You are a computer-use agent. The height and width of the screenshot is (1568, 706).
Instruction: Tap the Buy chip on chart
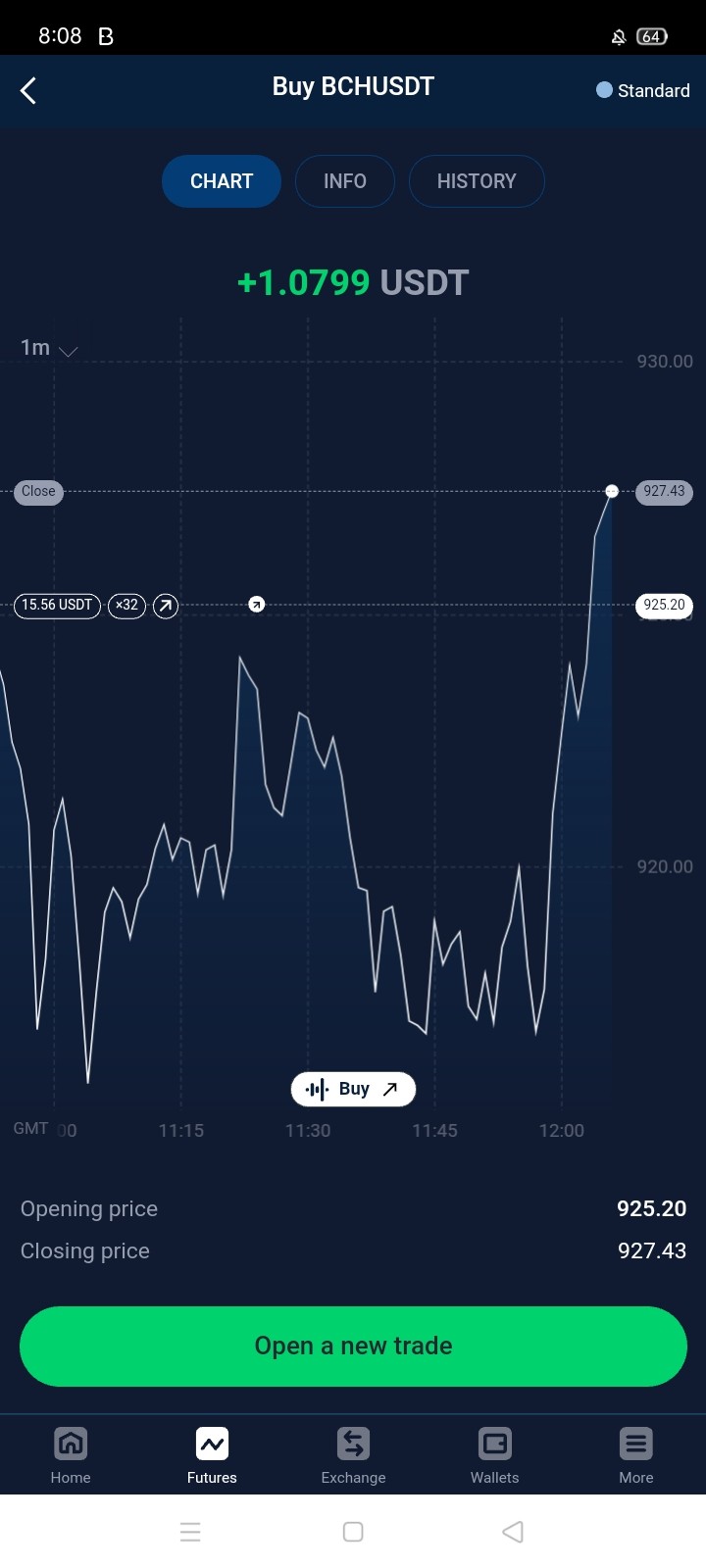tap(353, 1089)
